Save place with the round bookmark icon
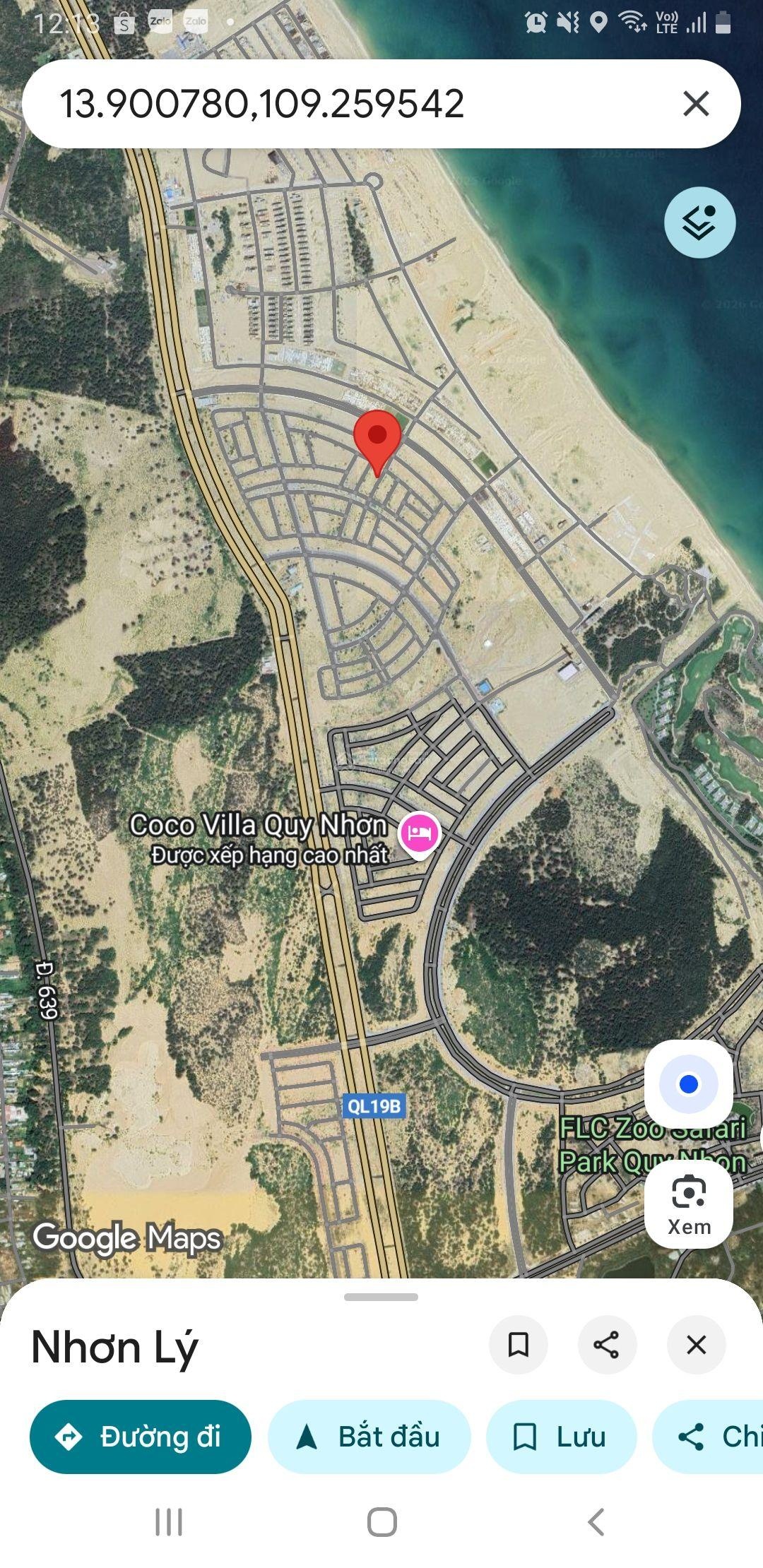Image resolution: width=763 pixels, height=1568 pixels. 519,1345
